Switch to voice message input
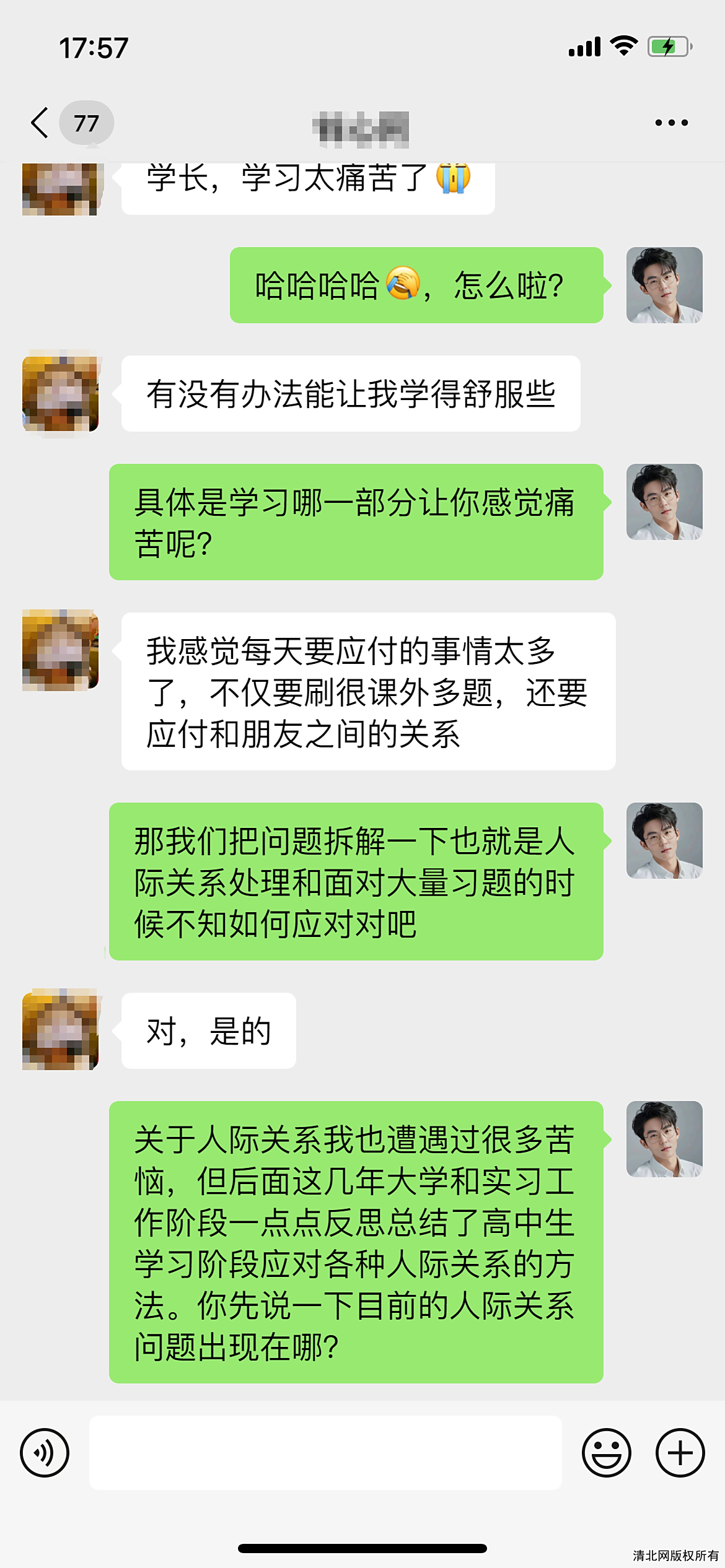 (x=45, y=1452)
